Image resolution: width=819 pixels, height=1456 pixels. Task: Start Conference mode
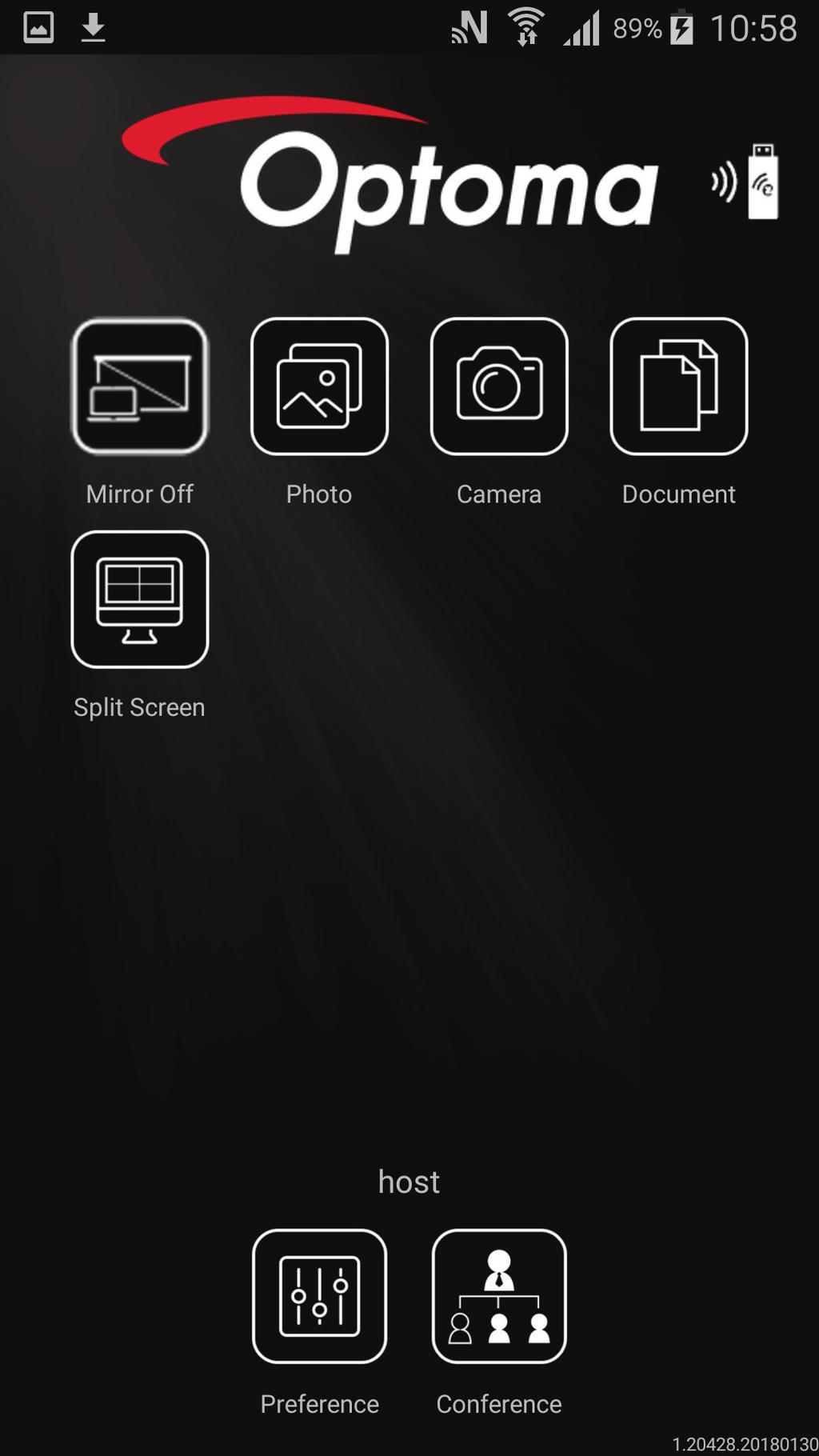(x=499, y=1297)
